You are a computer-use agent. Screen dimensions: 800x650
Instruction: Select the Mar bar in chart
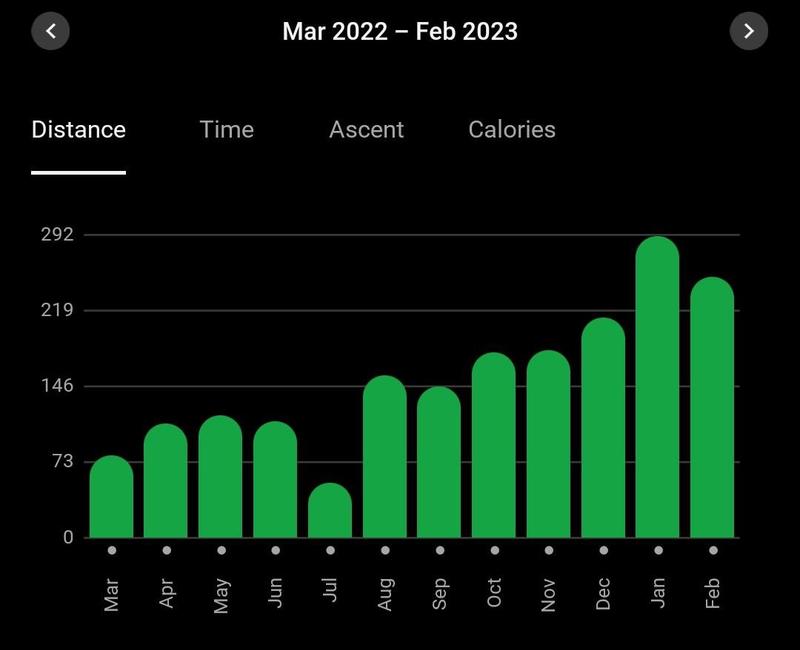(x=111, y=498)
